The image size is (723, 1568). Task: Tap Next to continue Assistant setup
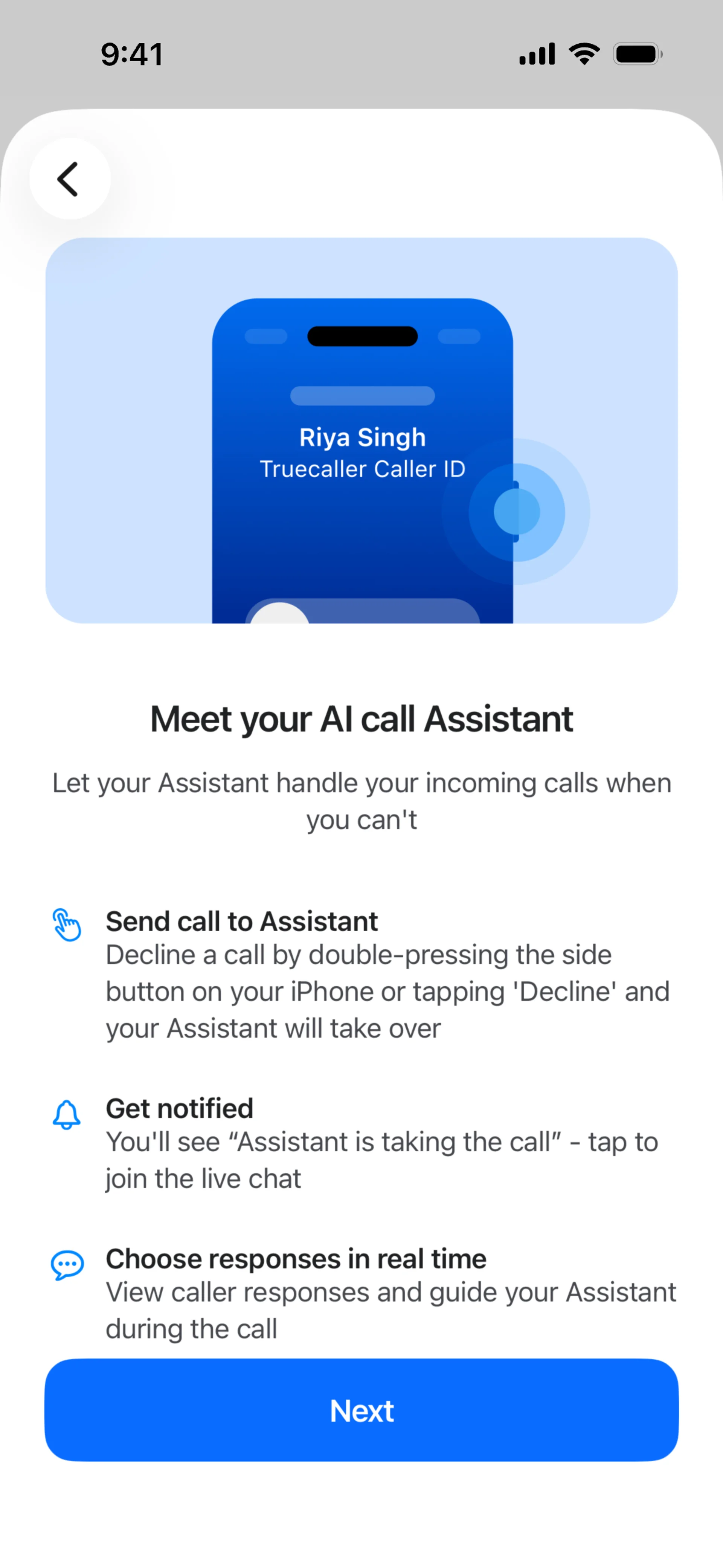click(x=361, y=1410)
